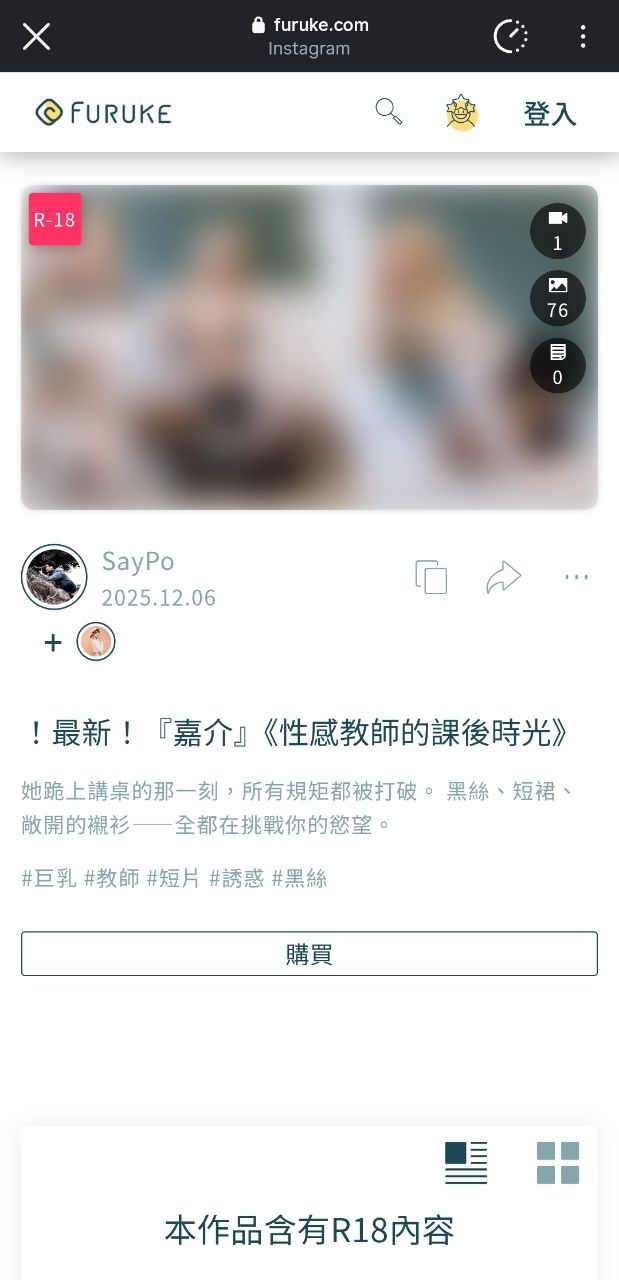Open the #教師 hashtag
Image resolution: width=619 pixels, height=1280 pixels.
coord(112,878)
